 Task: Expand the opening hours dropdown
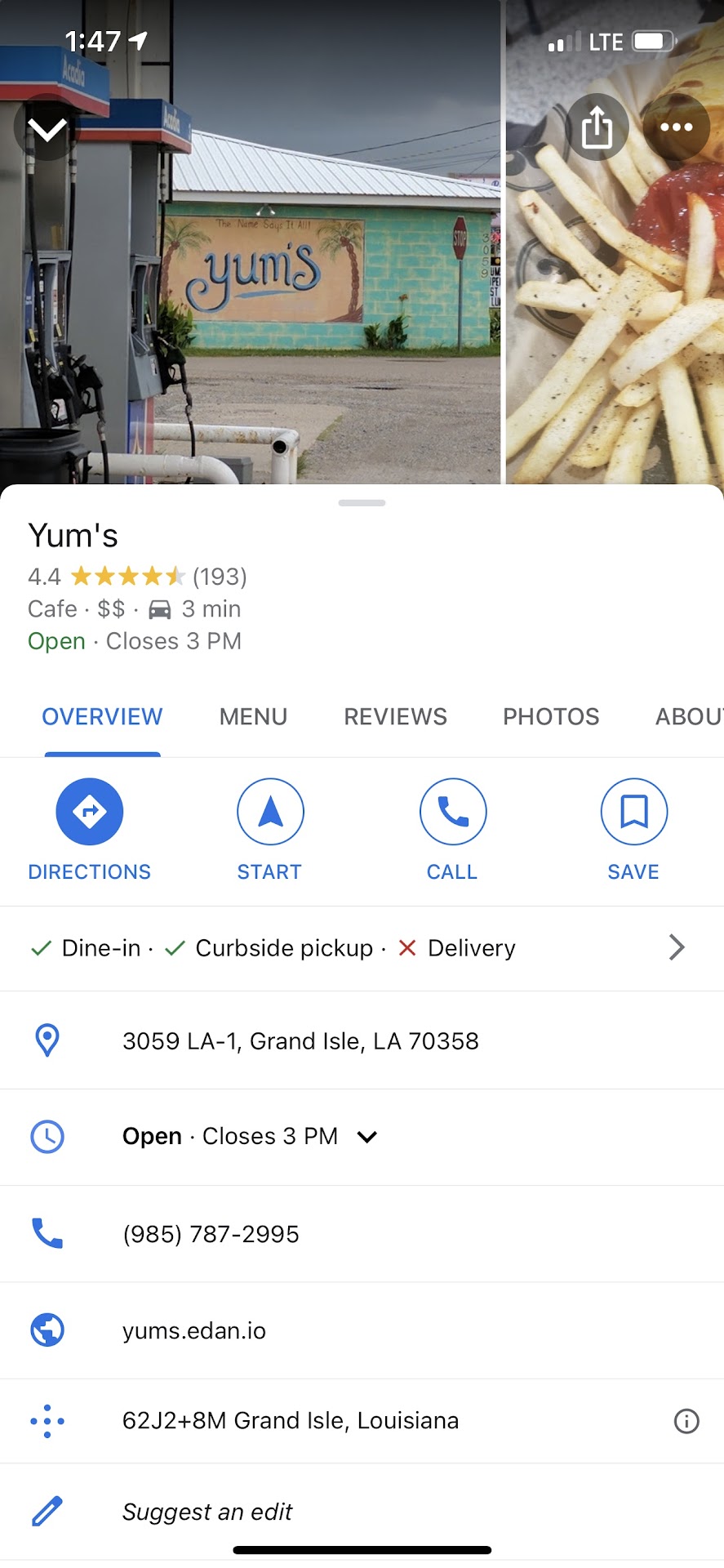[x=366, y=1137]
